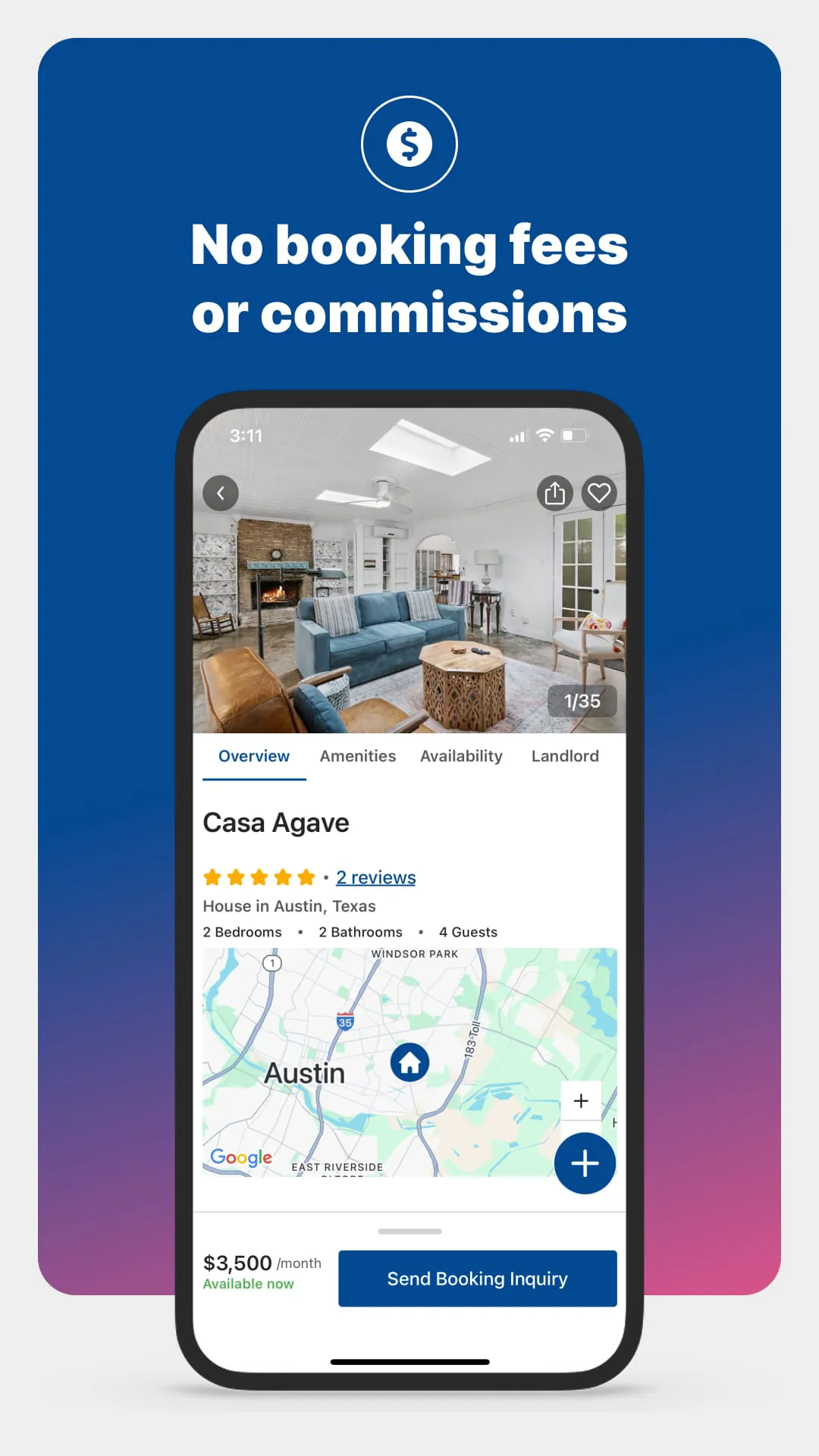Toggle favorite status for this property
819x1456 pixels.
[x=599, y=493]
